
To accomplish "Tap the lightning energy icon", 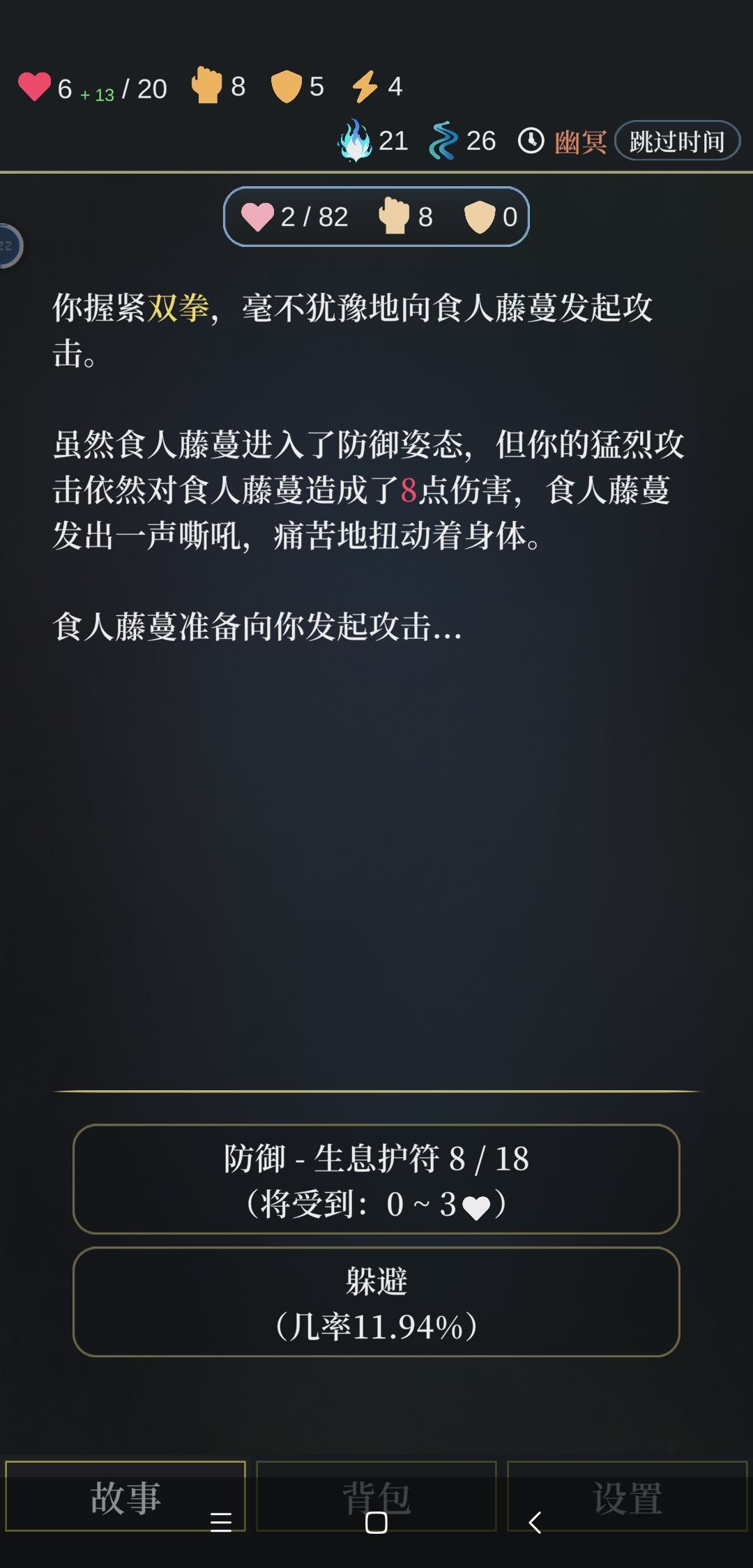I will pos(365,85).
